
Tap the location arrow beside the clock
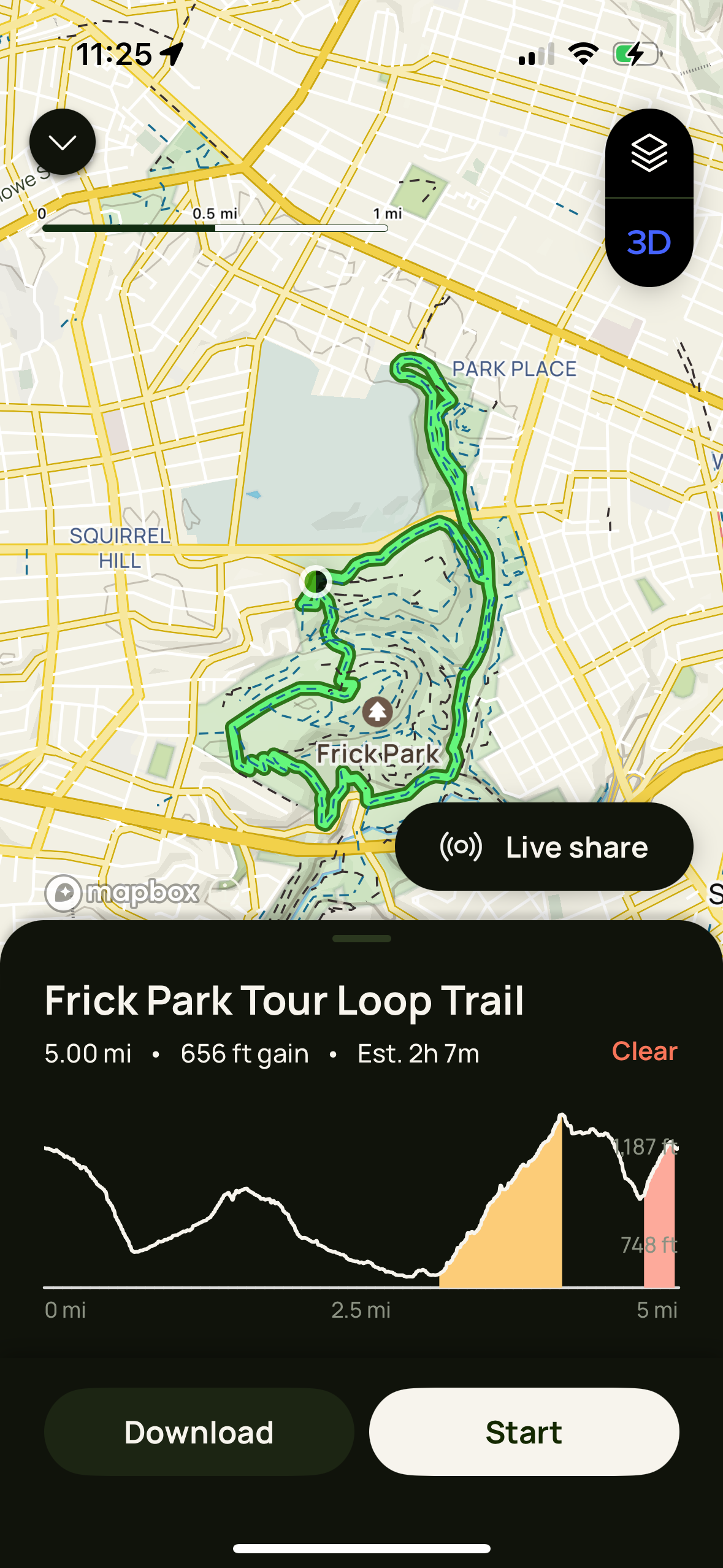174,53
